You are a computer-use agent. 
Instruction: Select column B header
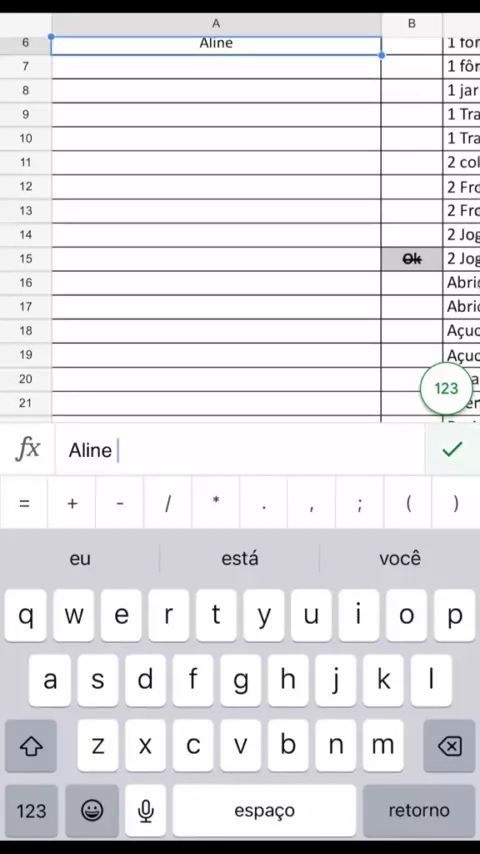point(412,23)
